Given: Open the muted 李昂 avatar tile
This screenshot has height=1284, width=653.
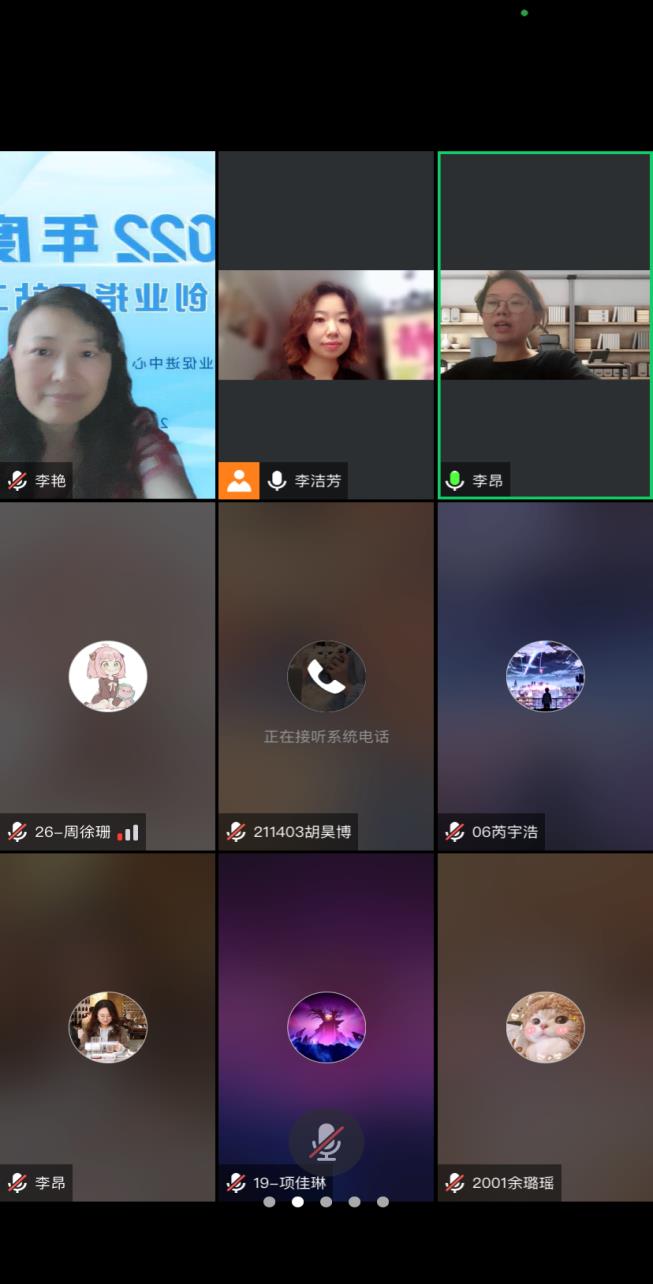Looking at the screenshot, I should coord(107,1027).
